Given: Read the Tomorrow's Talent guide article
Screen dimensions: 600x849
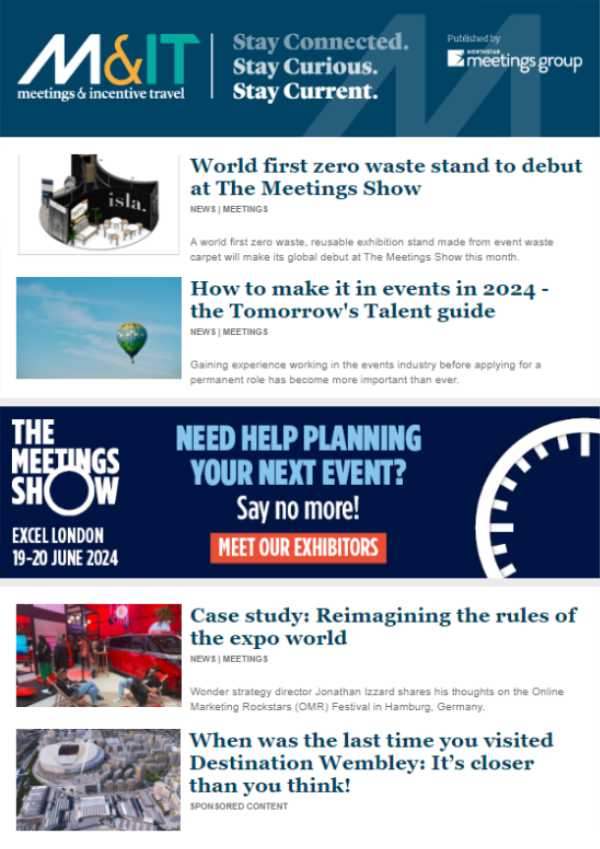Looking at the screenshot, I should 370,300.
